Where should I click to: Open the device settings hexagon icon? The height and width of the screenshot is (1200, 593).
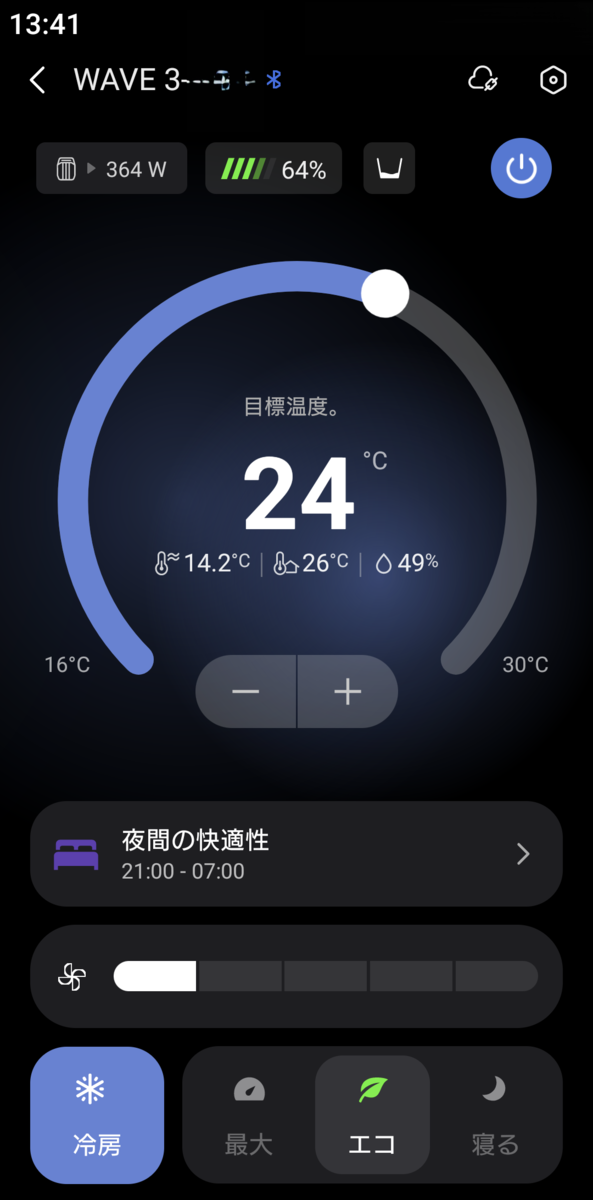tap(553, 81)
